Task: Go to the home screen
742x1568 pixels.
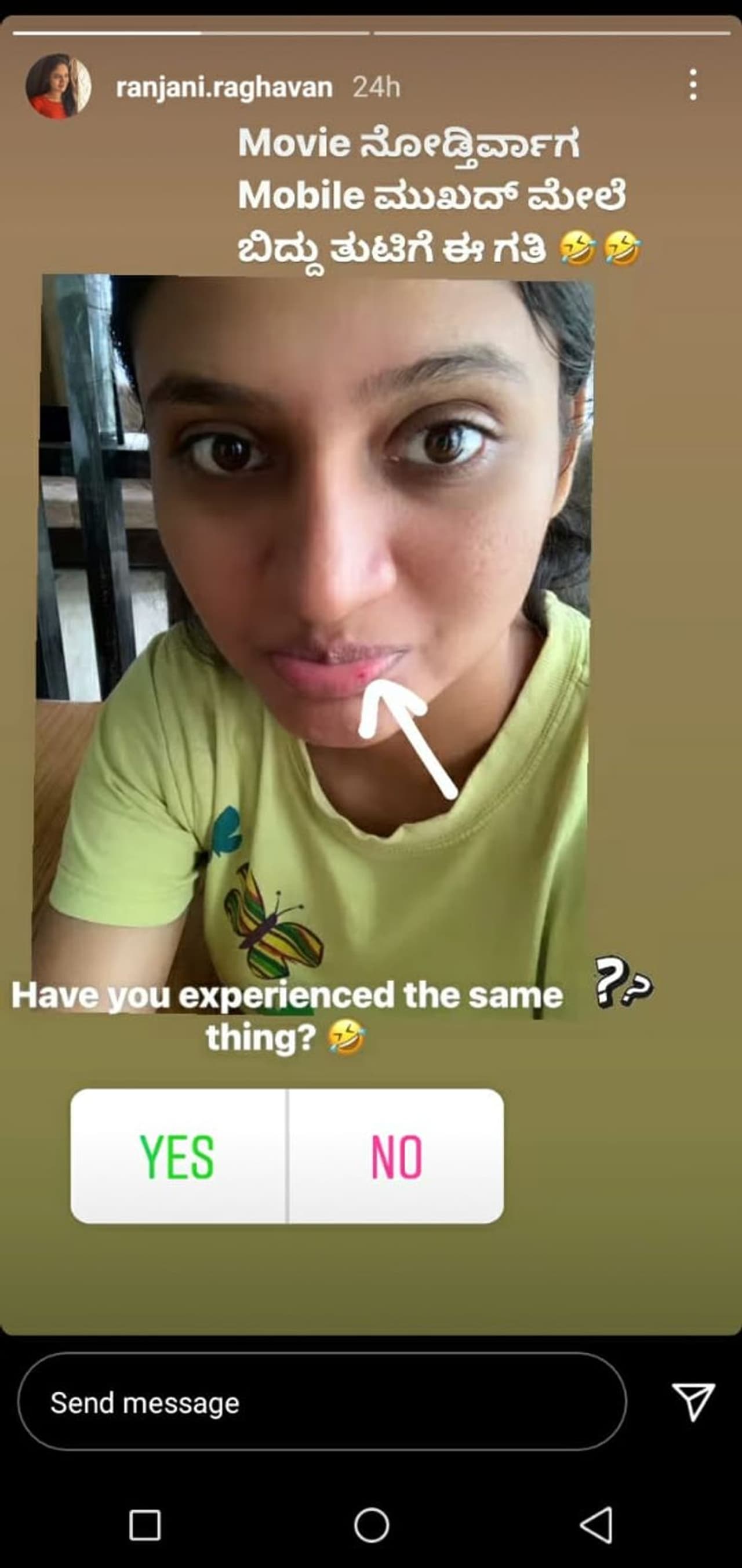Action: 372,1526
